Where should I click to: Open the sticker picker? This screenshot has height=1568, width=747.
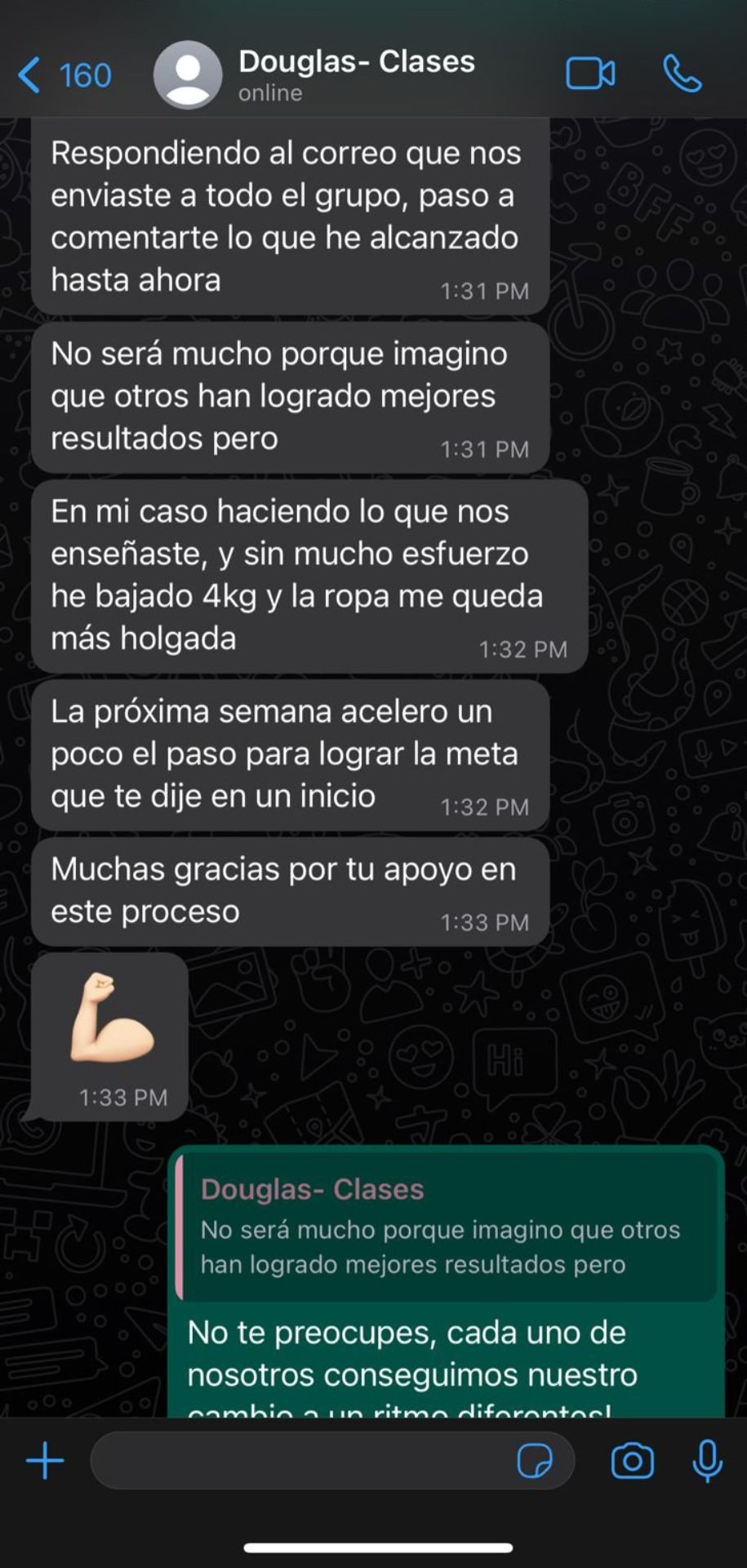coord(535,1461)
